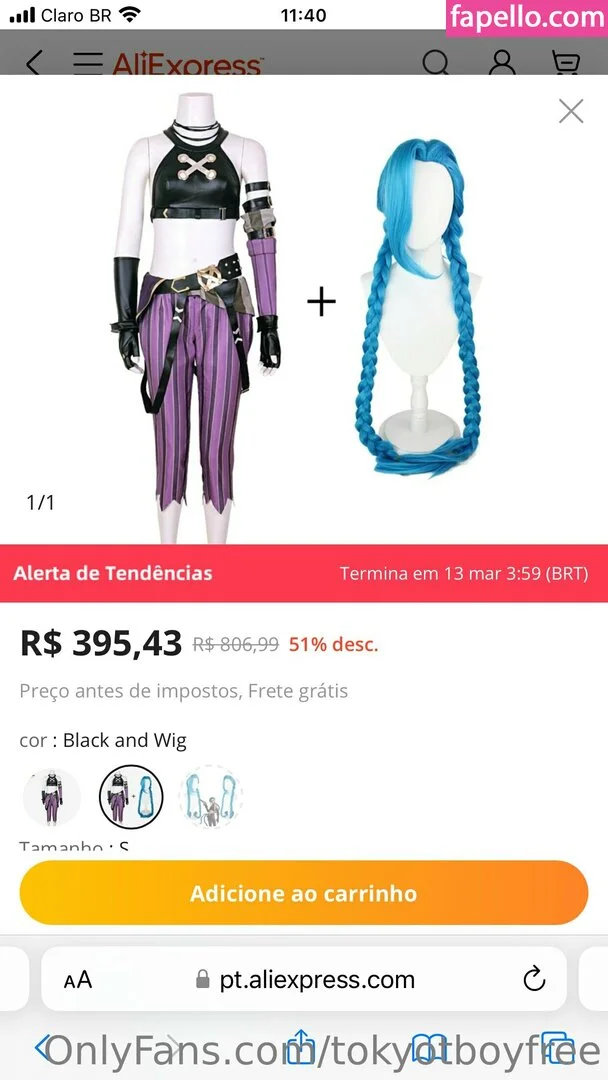
Task: Open the Safari share sheet
Action: pyautogui.click(x=298, y=1046)
